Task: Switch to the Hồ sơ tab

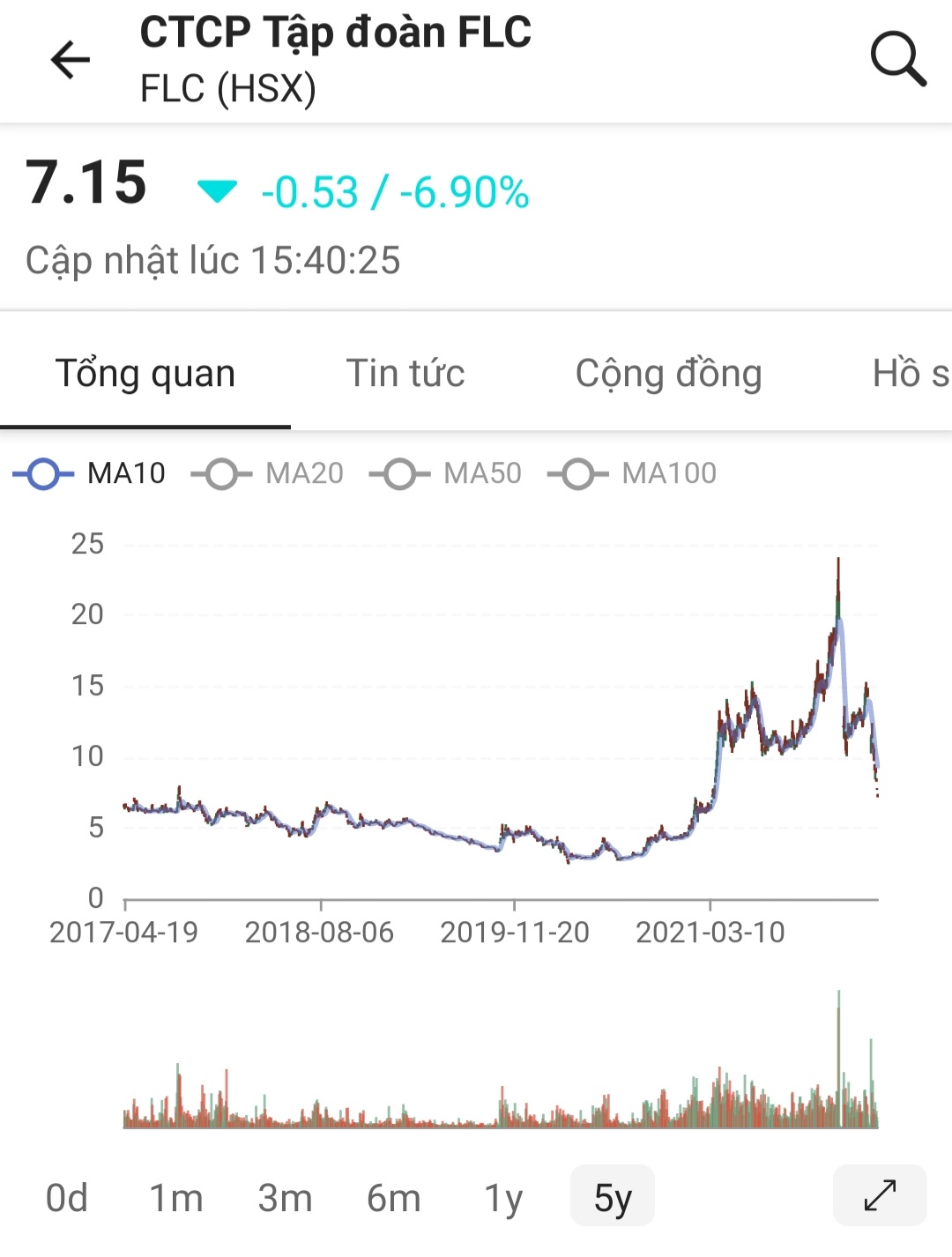Action: (x=910, y=374)
